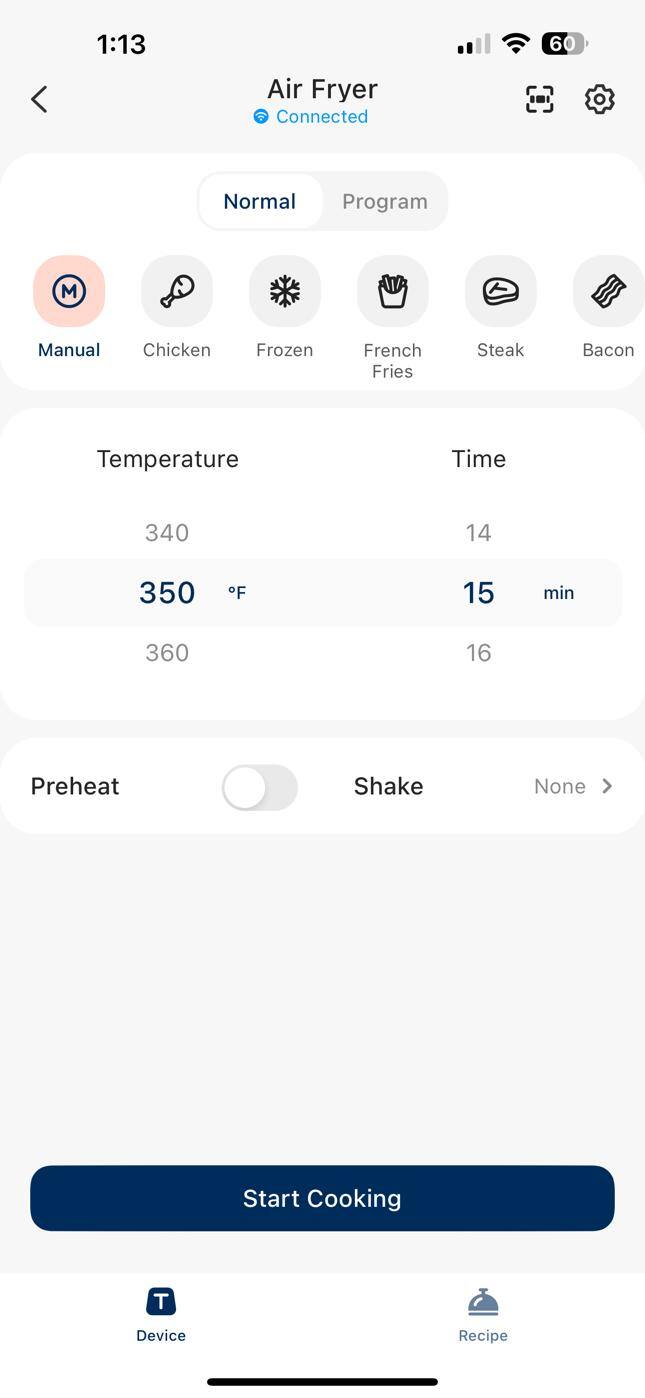Choose the French Fries preset

[393, 291]
